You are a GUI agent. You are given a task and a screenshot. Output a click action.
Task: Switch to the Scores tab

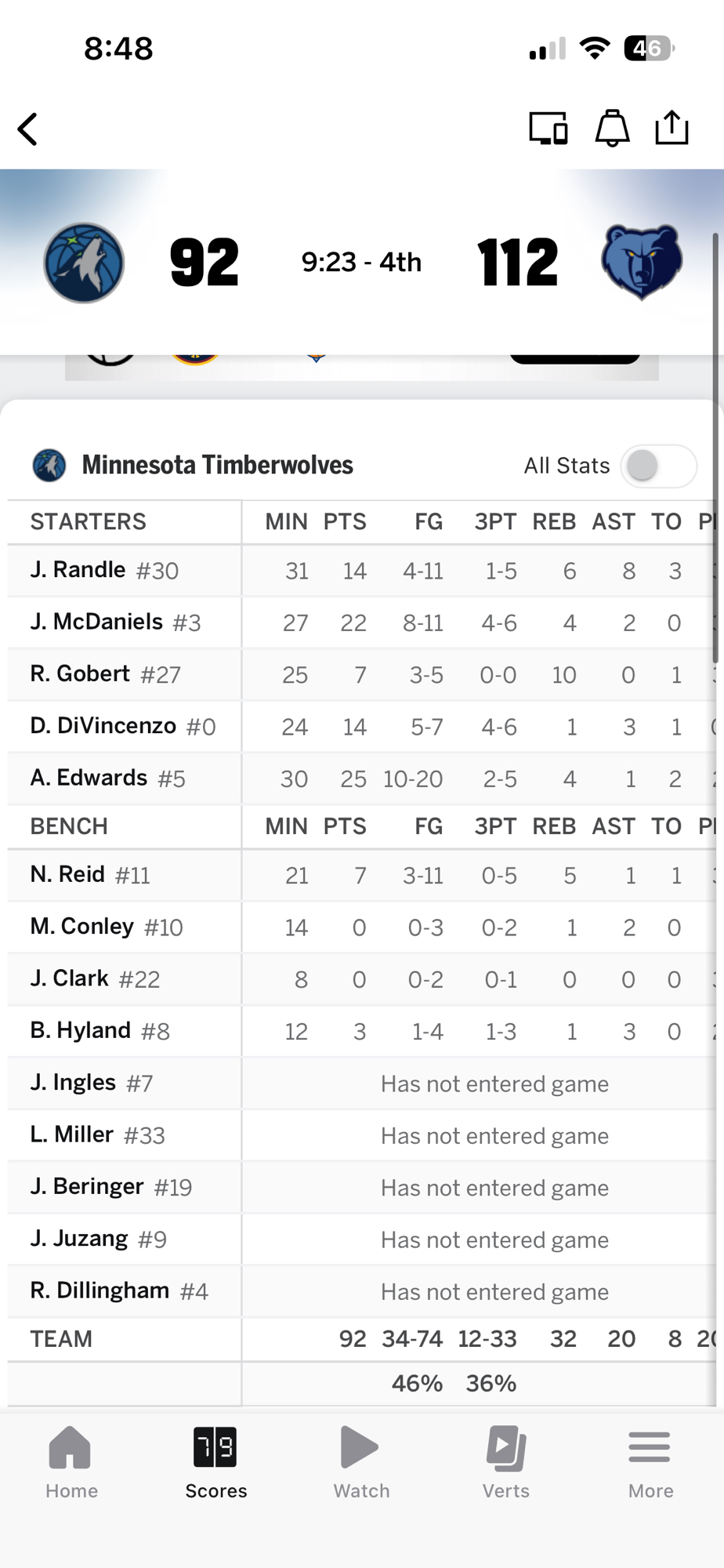tap(215, 1462)
